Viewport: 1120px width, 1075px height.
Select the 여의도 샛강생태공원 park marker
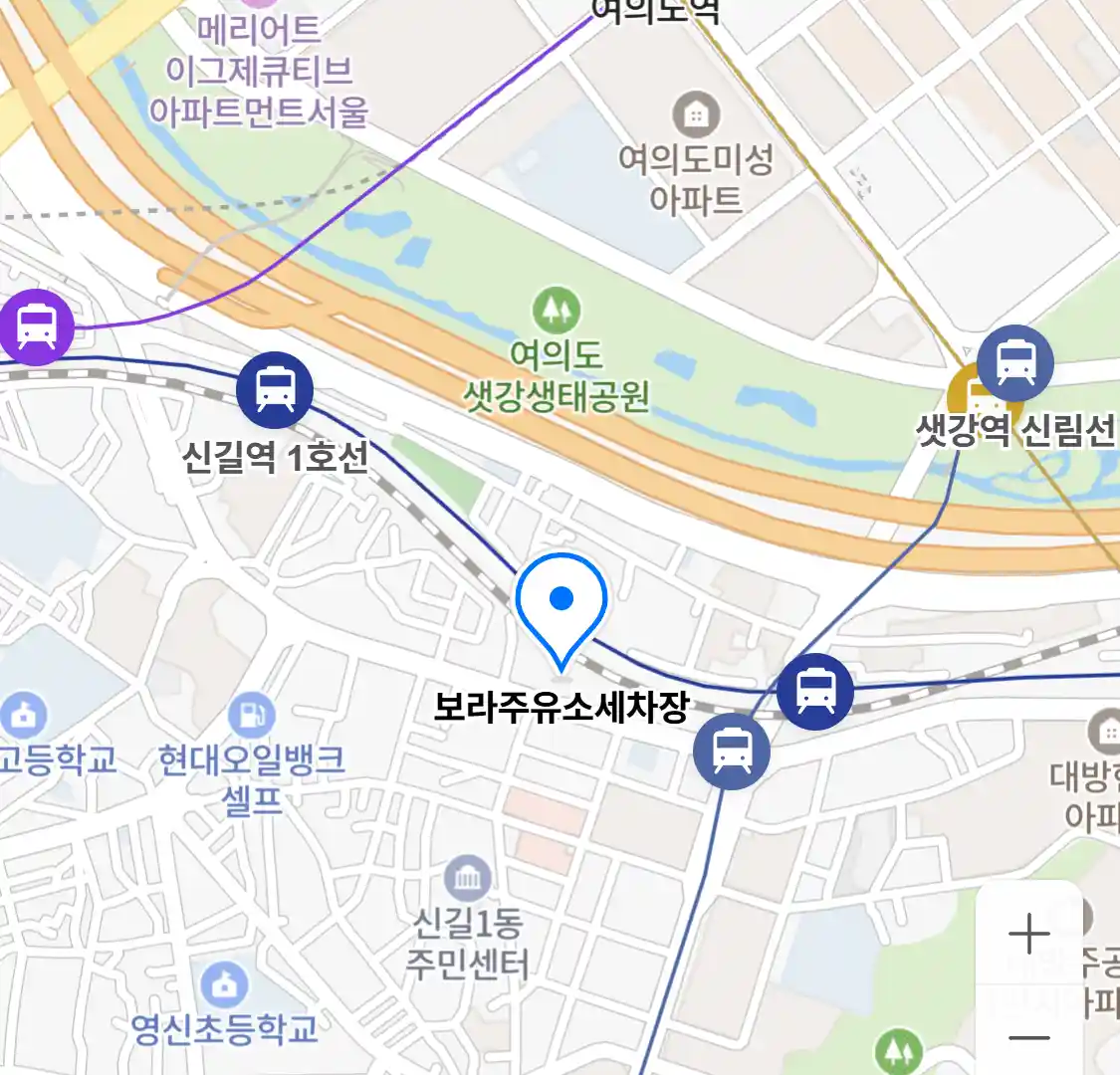coord(557,312)
